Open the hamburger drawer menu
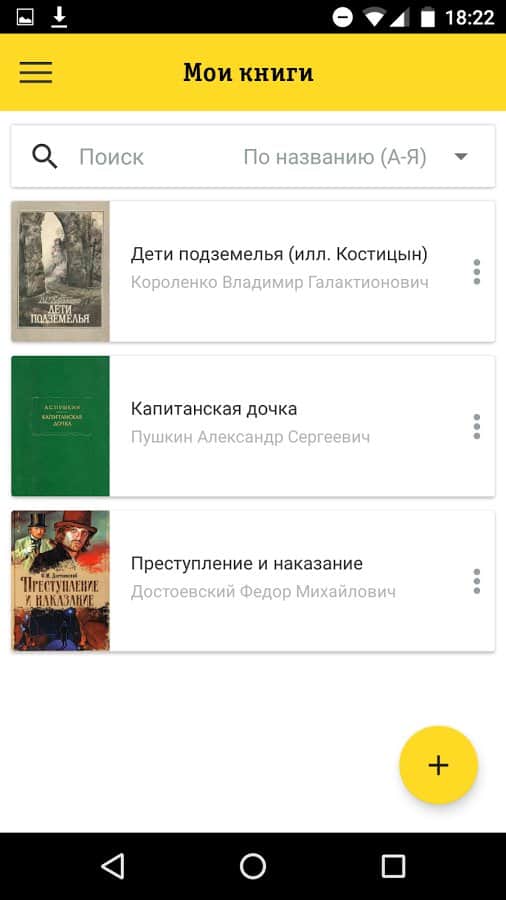506x900 pixels. coord(36,72)
